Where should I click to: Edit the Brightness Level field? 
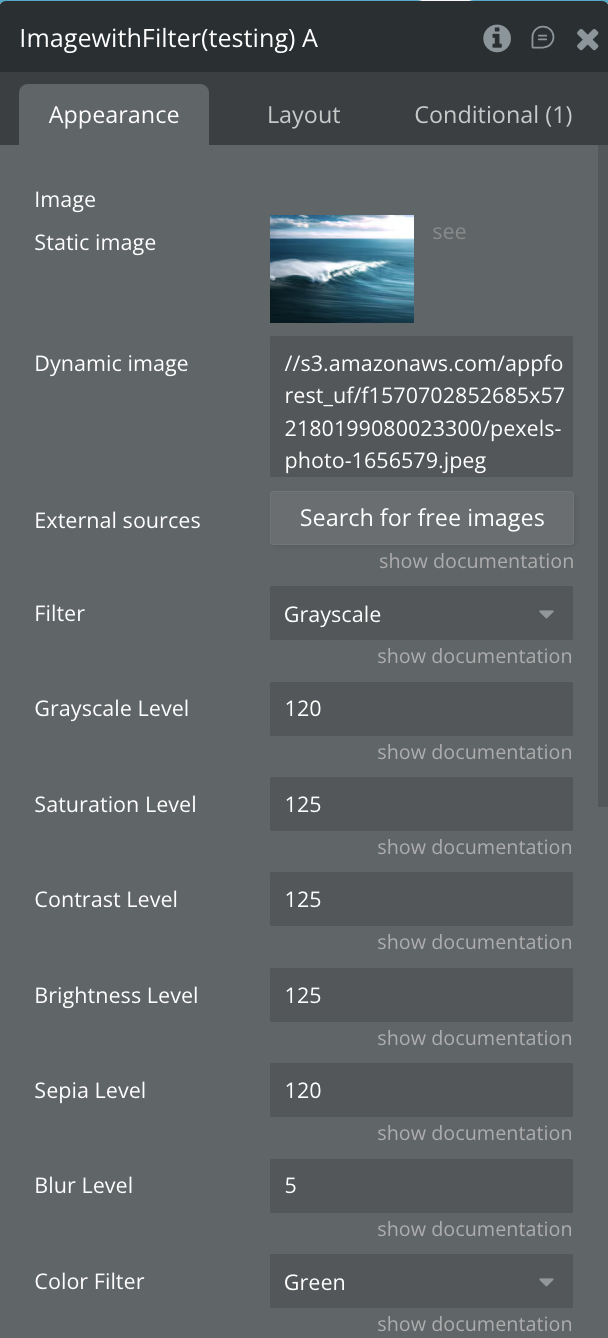(x=421, y=995)
